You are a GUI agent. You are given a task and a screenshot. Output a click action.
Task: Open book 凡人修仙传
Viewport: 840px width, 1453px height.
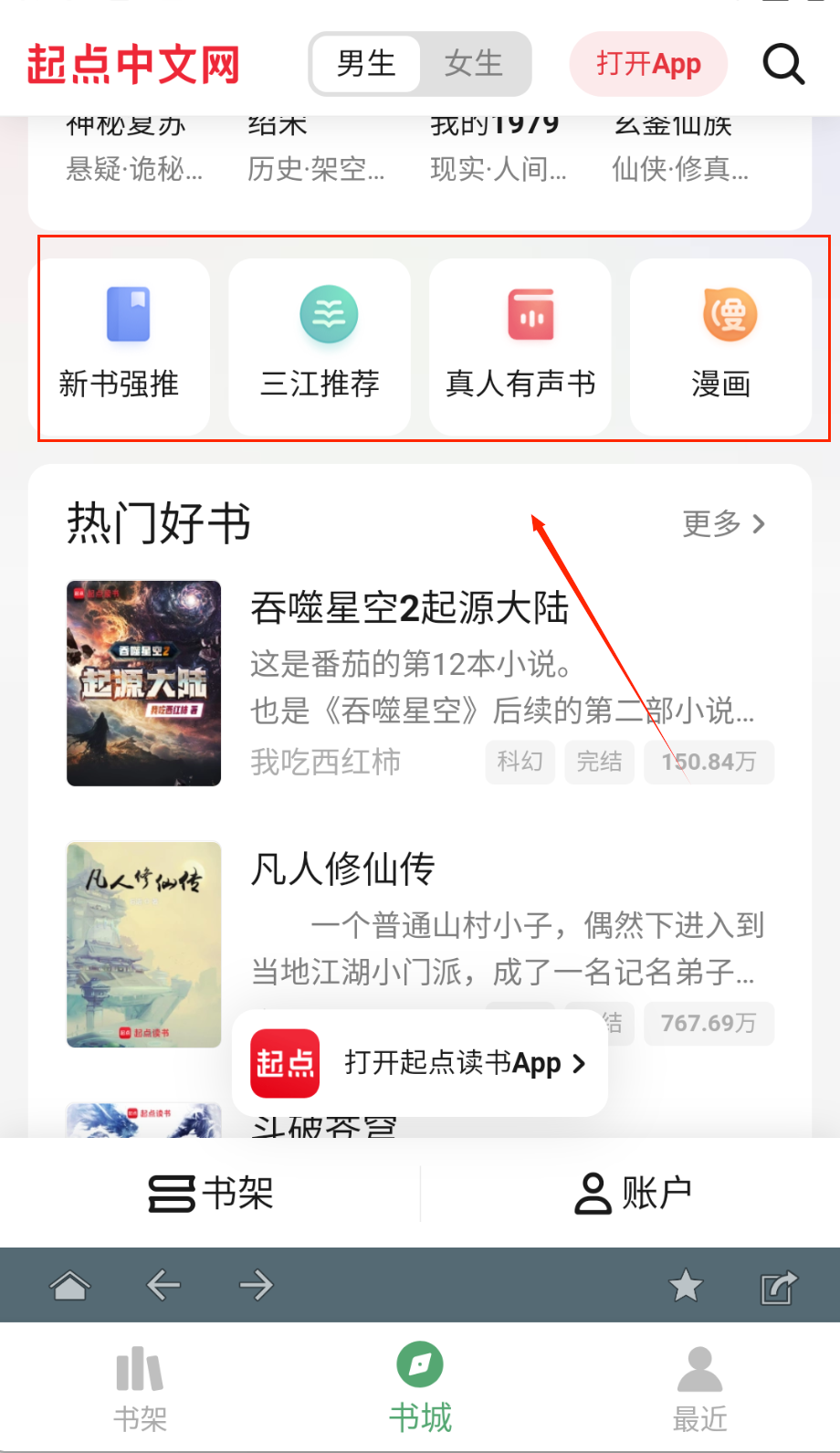coord(342,869)
